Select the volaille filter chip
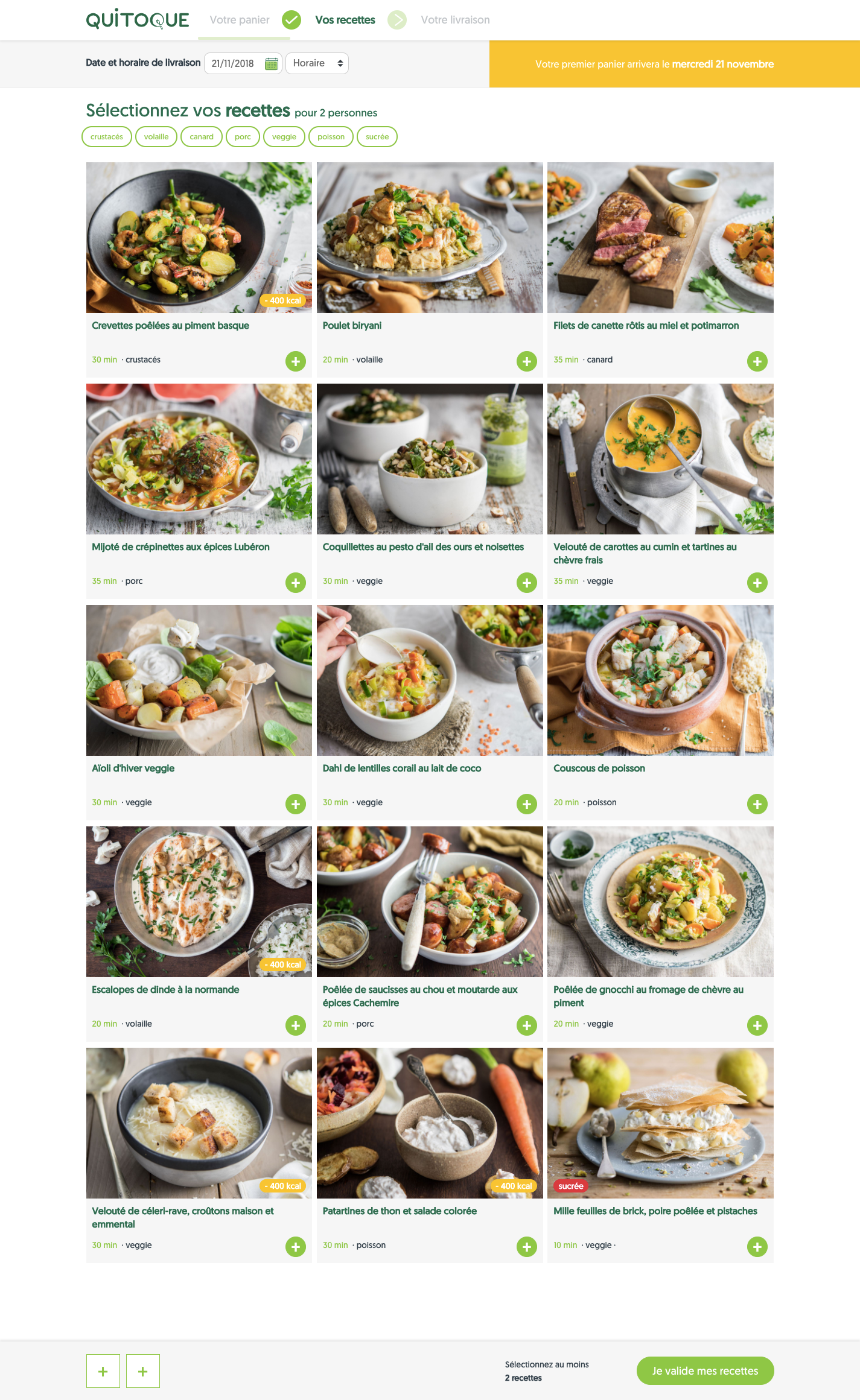This screenshot has height=1400, width=860. pyautogui.click(x=156, y=137)
